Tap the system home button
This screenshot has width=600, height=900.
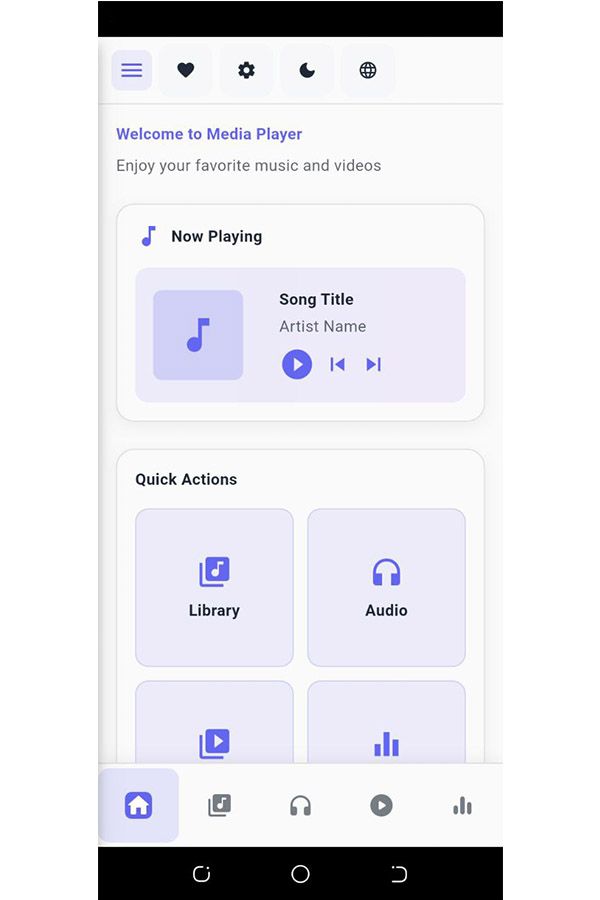click(x=300, y=874)
